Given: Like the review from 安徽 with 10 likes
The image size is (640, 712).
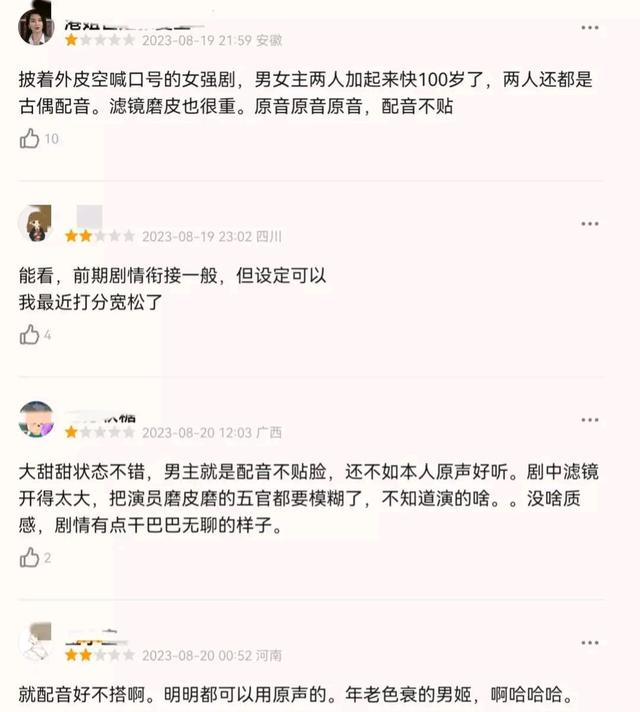Looking at the screenshot, I should click(29, 139).
